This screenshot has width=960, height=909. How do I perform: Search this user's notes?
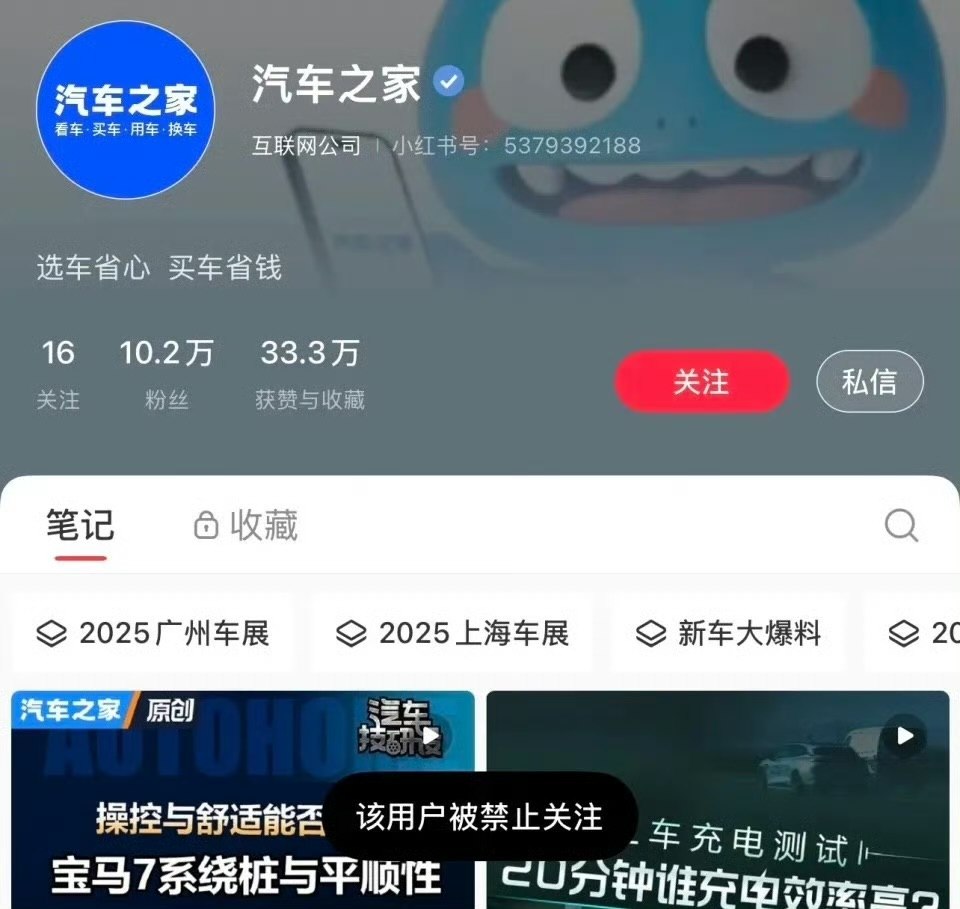(901, 525)
